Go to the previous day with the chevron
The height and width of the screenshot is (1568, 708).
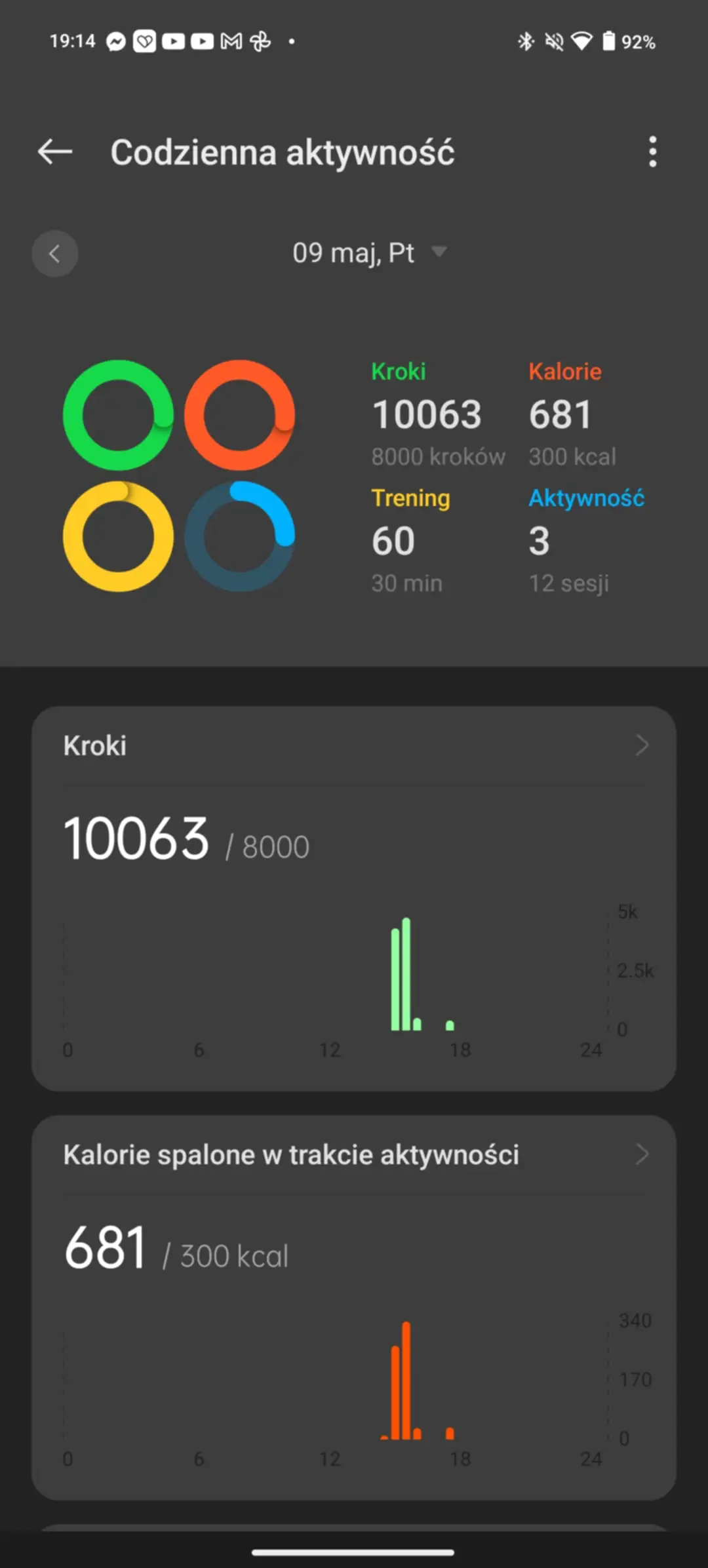(55, 254)
